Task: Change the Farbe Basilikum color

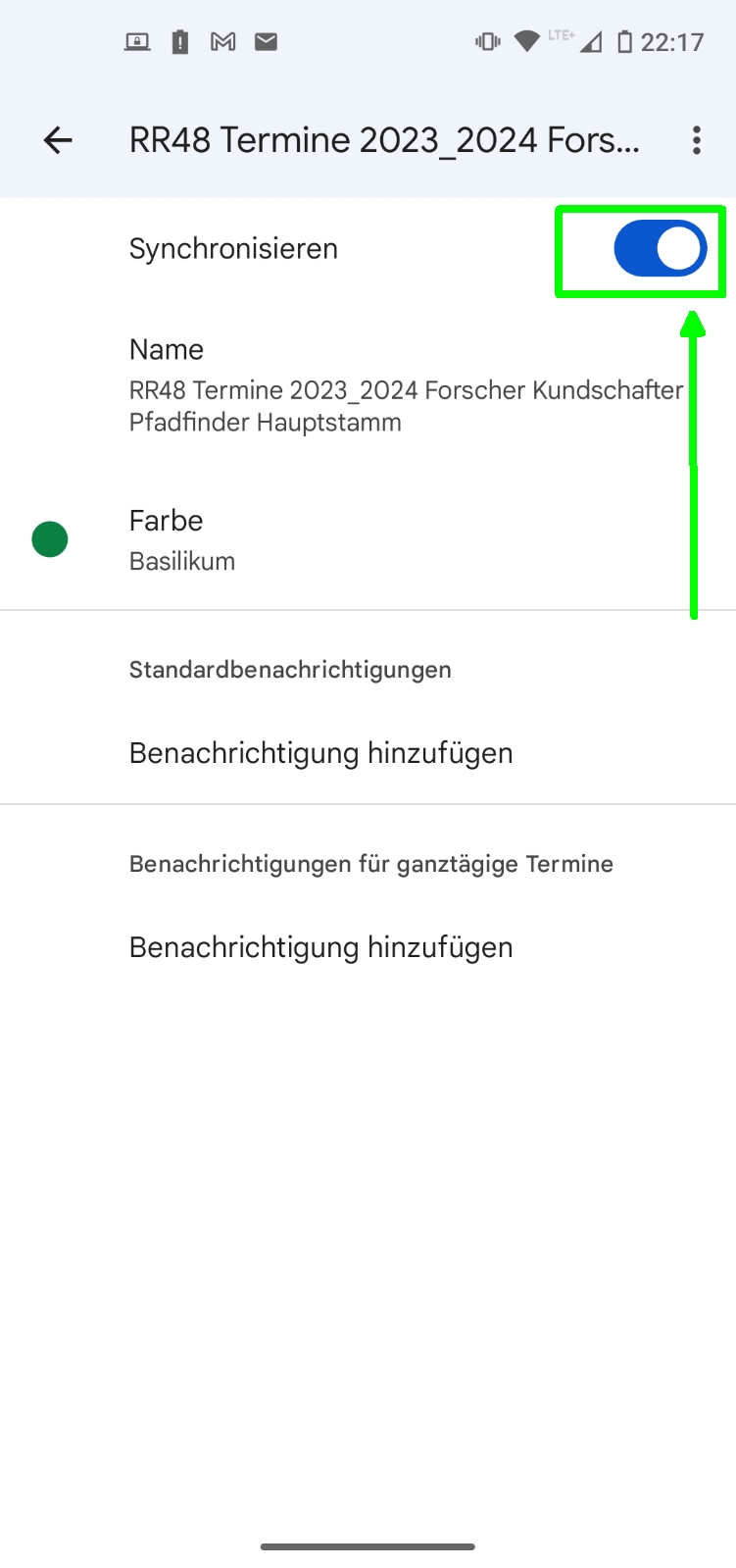Action: click(368, 539)
